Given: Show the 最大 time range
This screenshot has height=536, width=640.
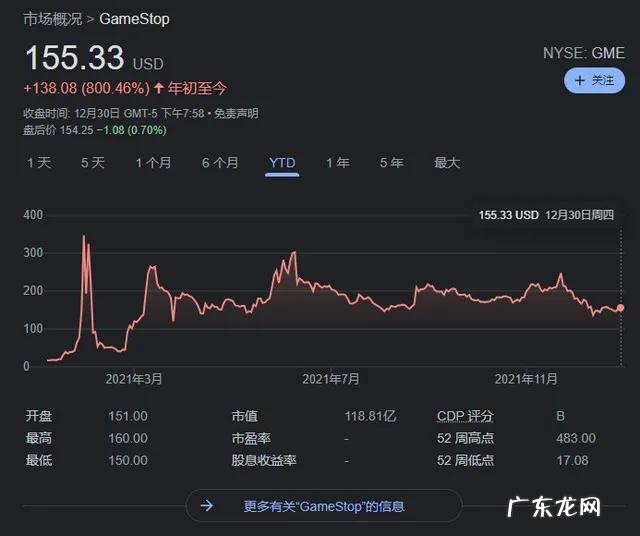Looking at the screenshot, I should click(x=447, y=163).
